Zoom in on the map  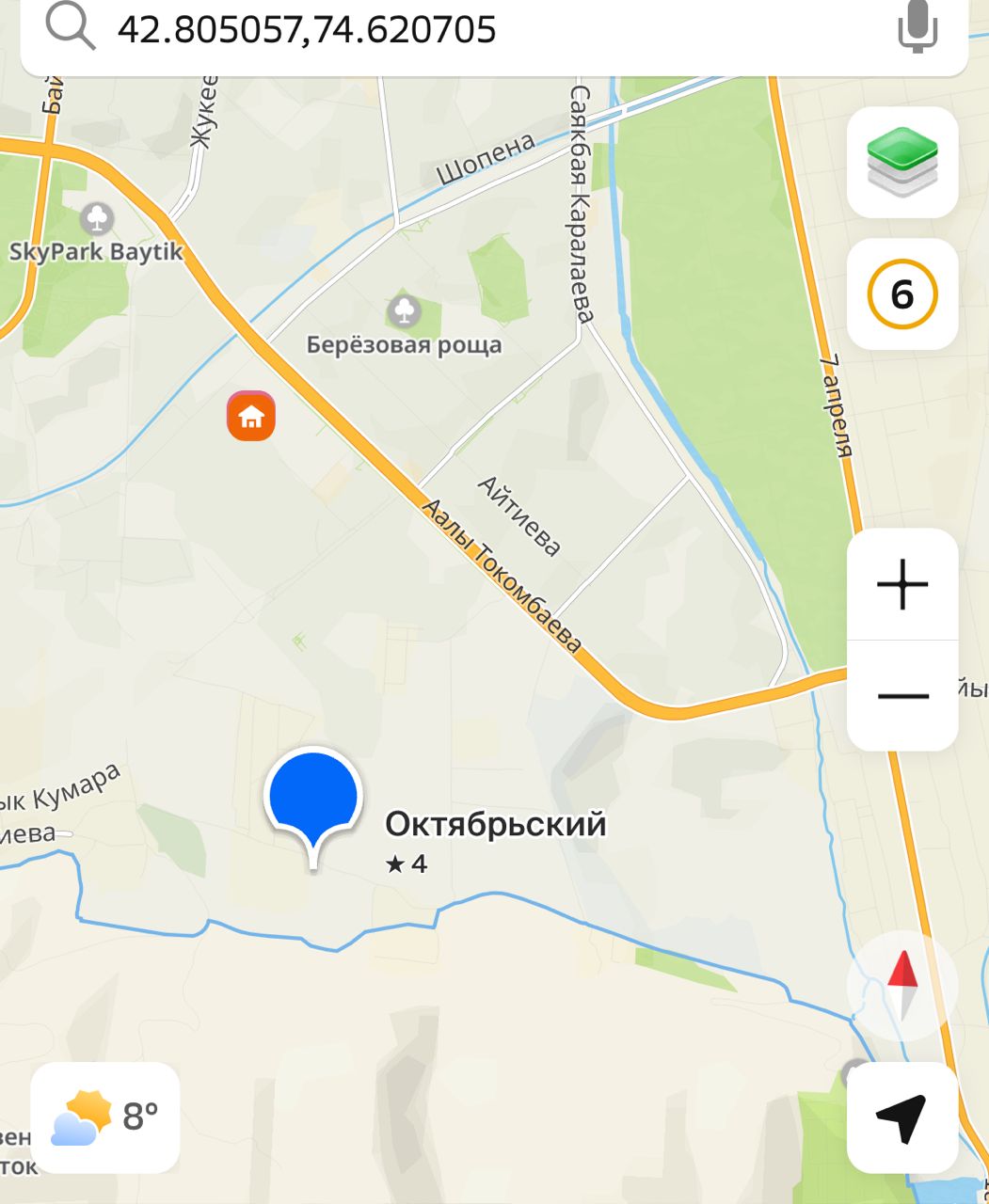[902, 584]
